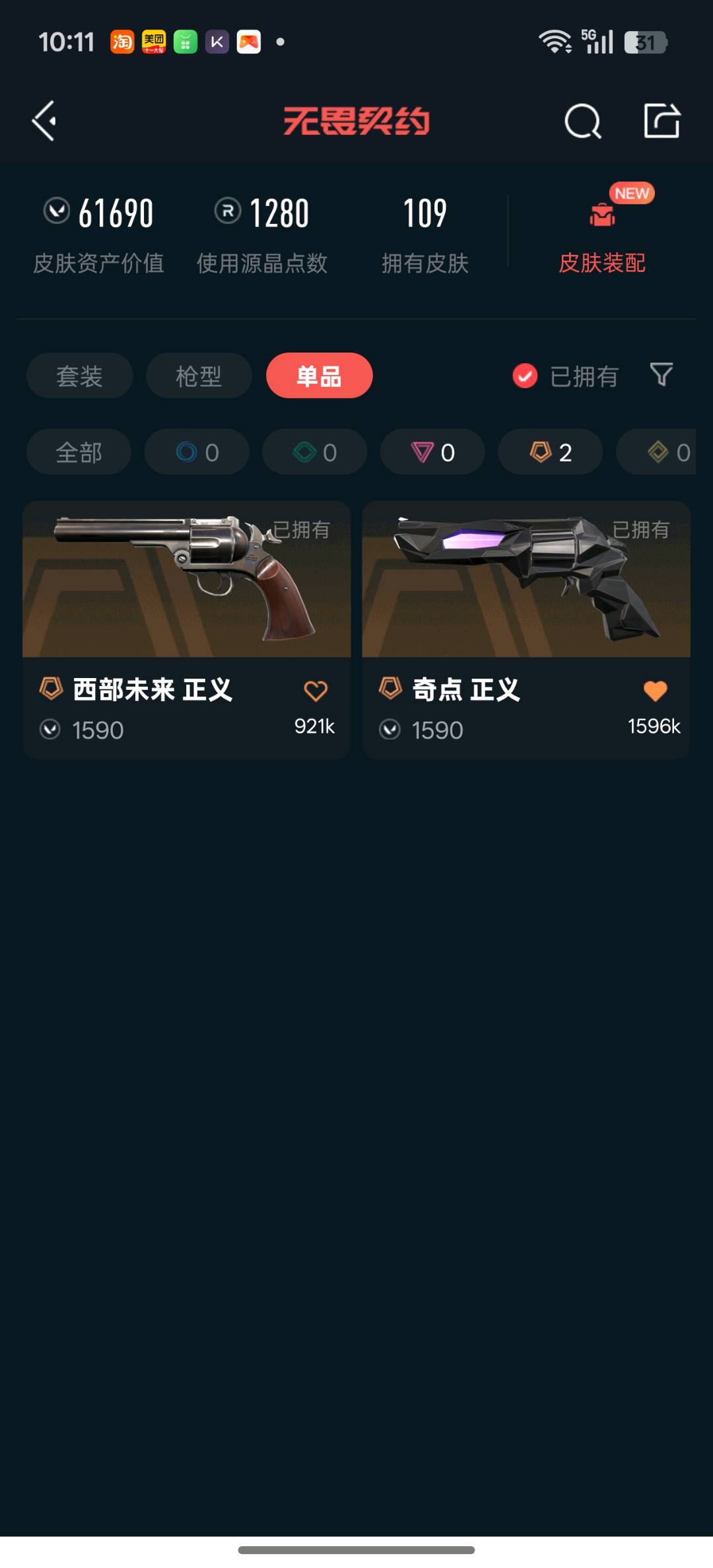
Task: Select the 全部 rarity chip
Action: coord(79,452)
